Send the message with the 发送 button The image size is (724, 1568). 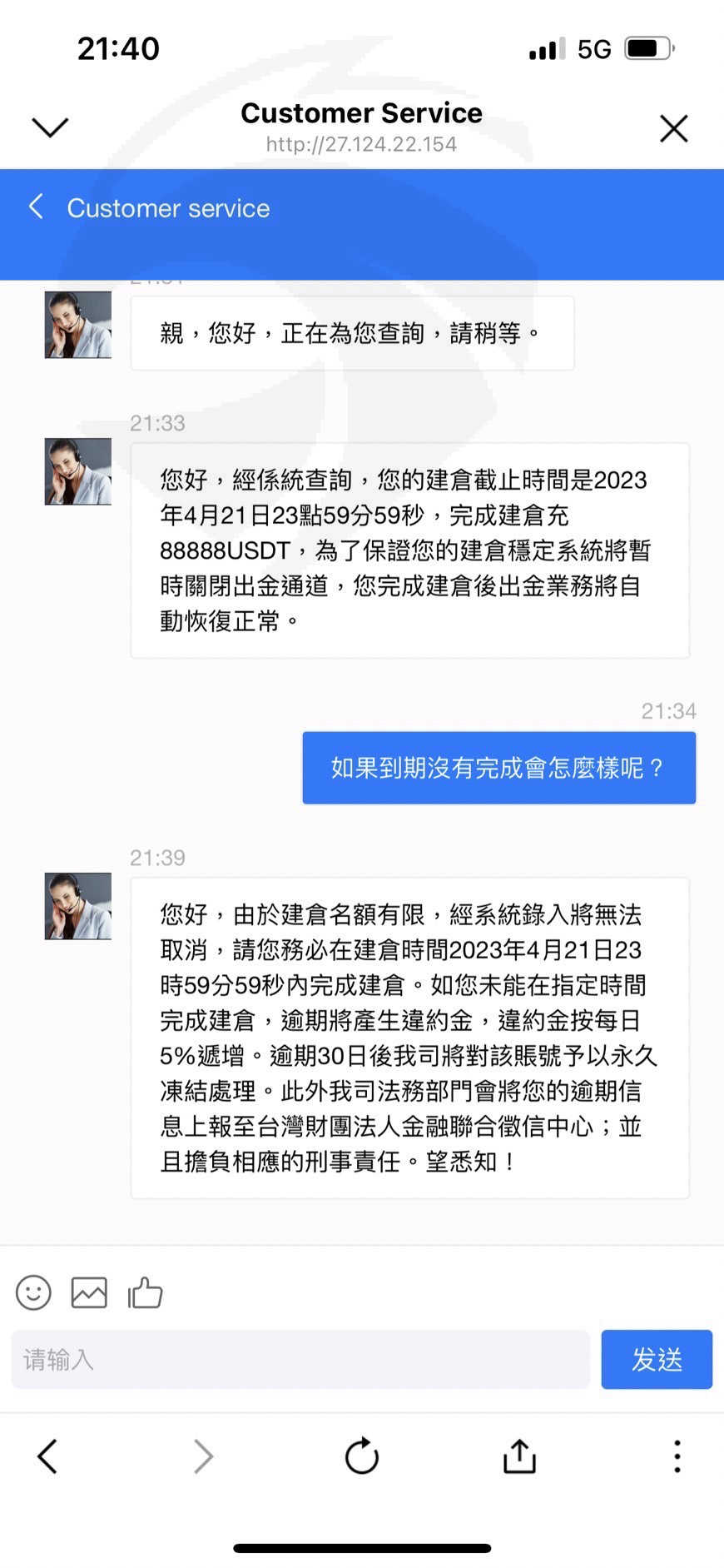657,1359
